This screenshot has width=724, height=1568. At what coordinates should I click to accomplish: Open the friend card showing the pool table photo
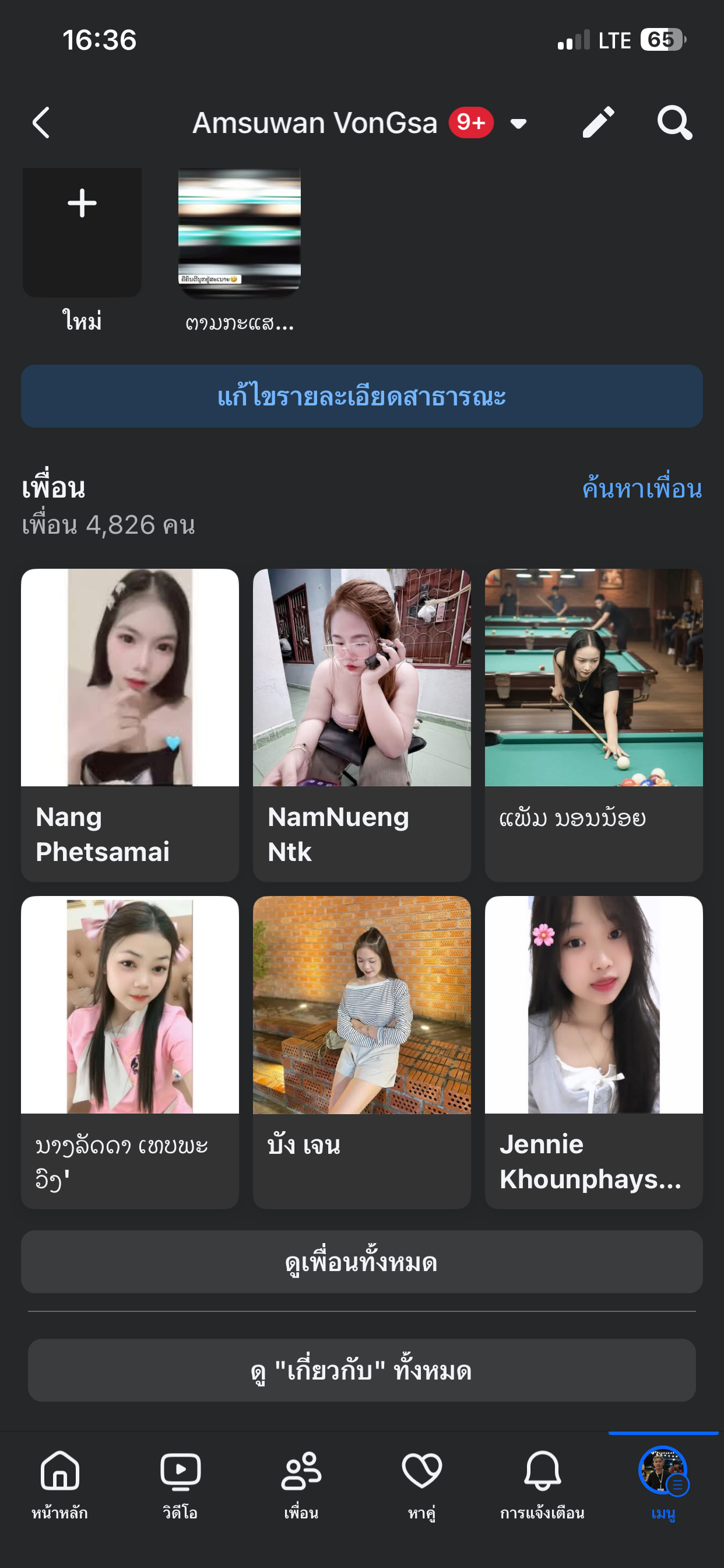pos(593,724)
